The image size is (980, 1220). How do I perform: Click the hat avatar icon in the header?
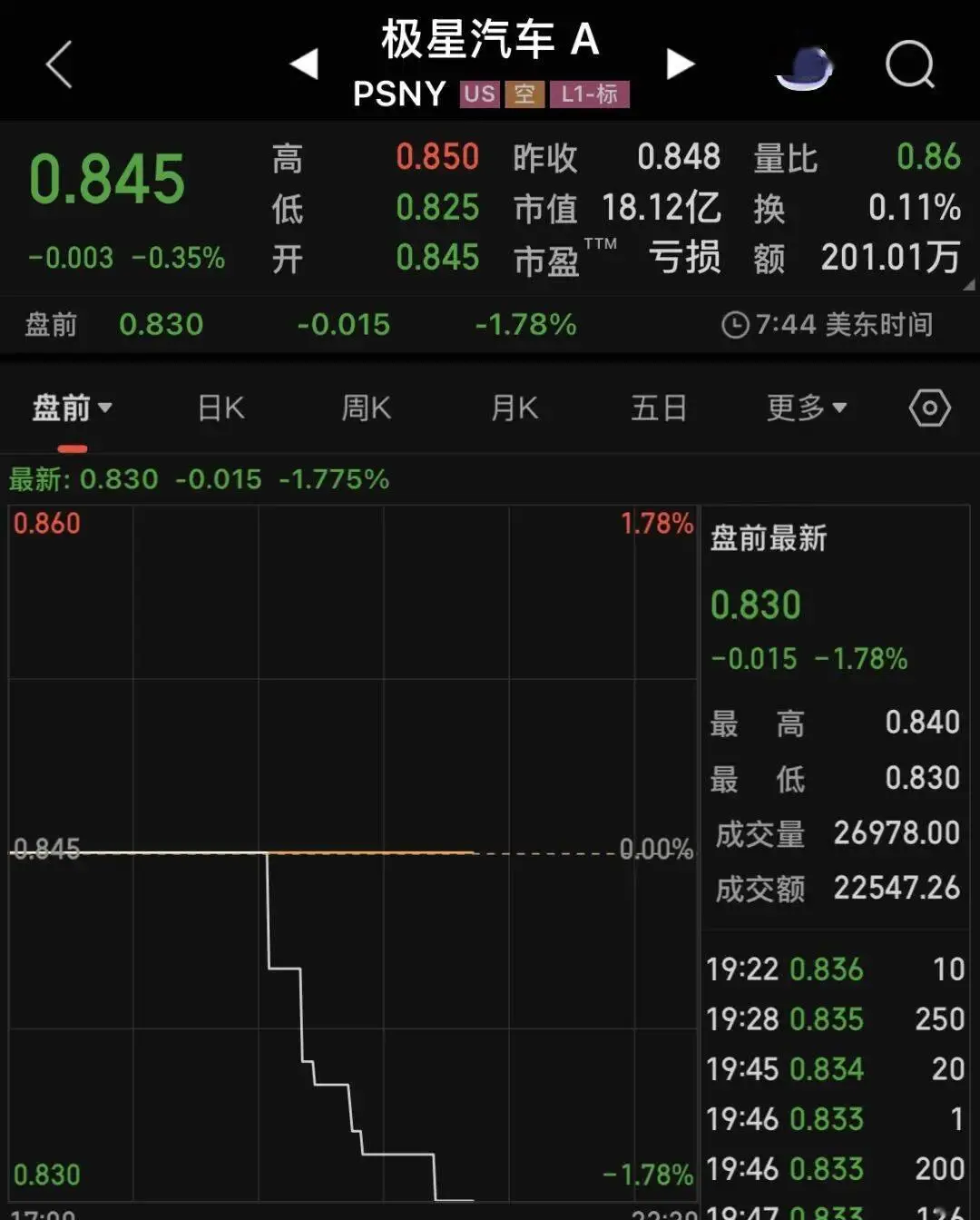[804, 68]
